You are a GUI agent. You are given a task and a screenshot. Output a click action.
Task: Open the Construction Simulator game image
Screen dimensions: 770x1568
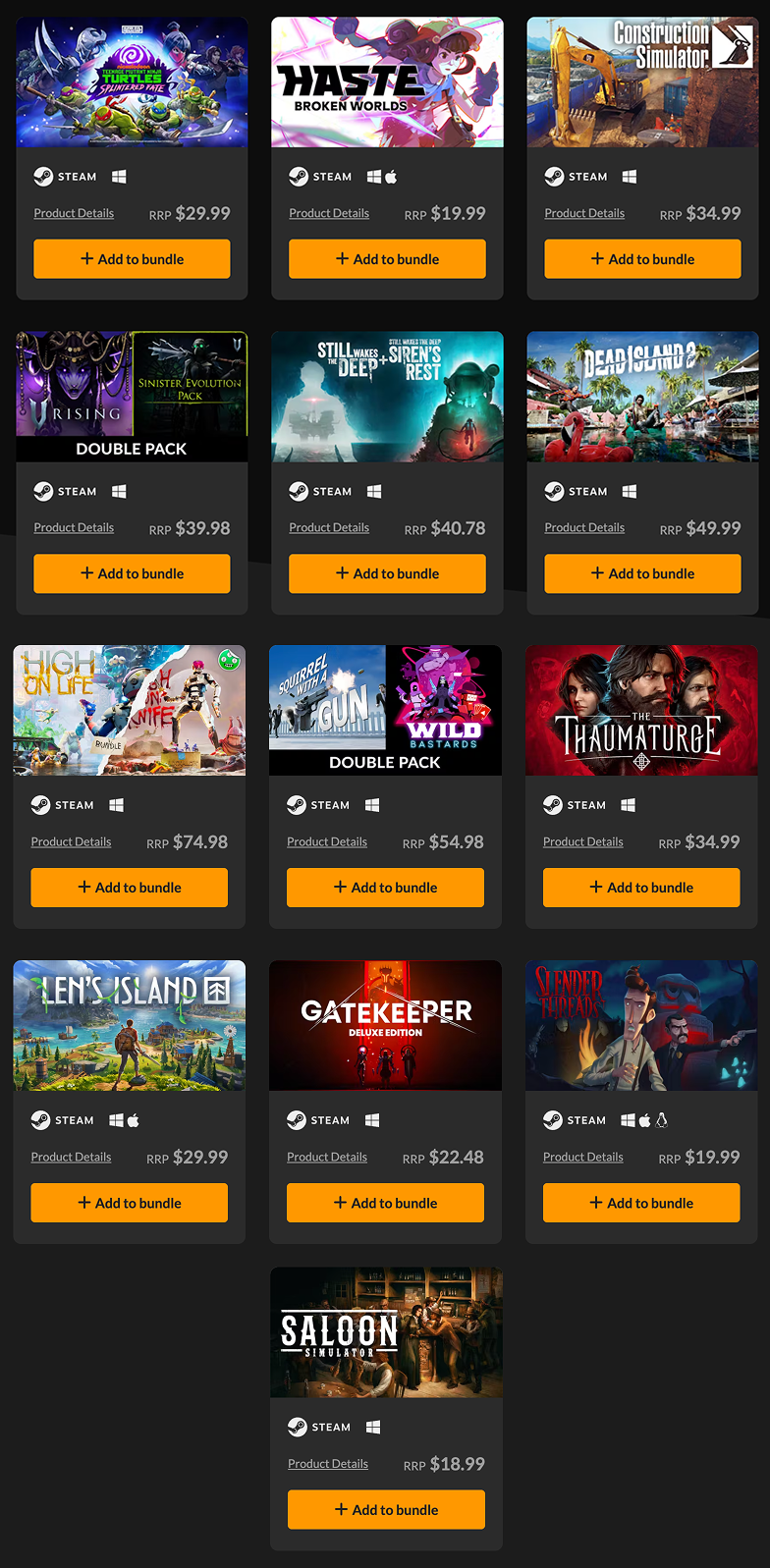(x=642, y=82)
